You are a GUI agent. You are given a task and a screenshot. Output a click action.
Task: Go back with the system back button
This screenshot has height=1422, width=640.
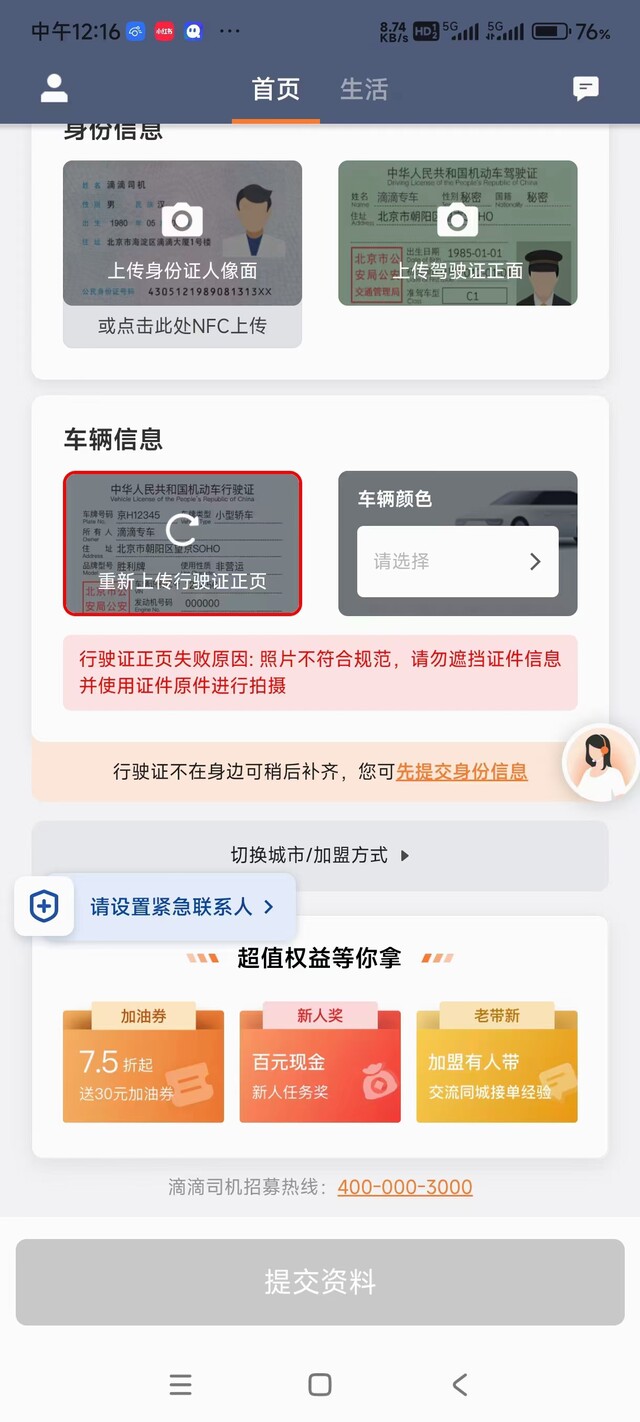[460, 1384]
